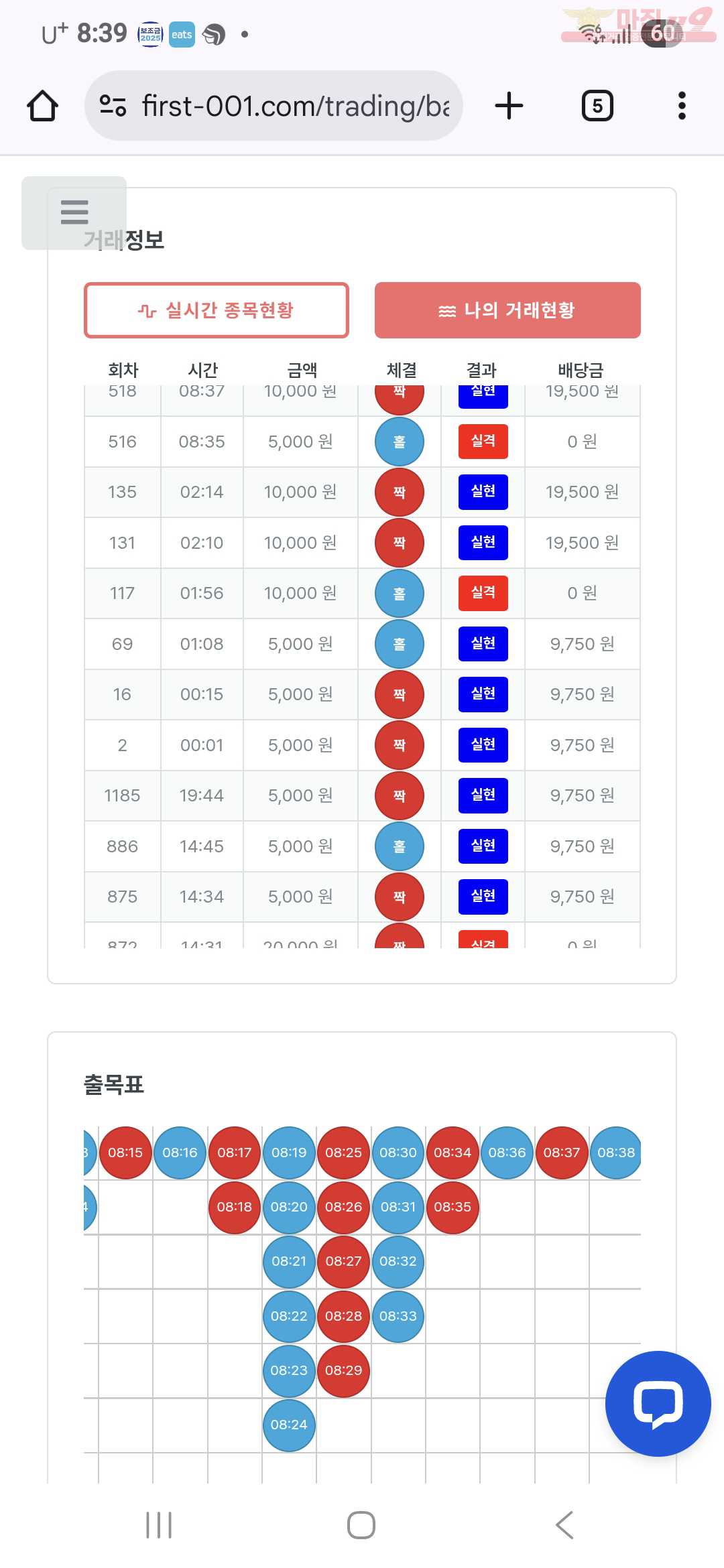Open the tab switcher showing 5 tabs
Viewport: 724px width, 1568px height.
pyautogui.click(x=597, y=106)
